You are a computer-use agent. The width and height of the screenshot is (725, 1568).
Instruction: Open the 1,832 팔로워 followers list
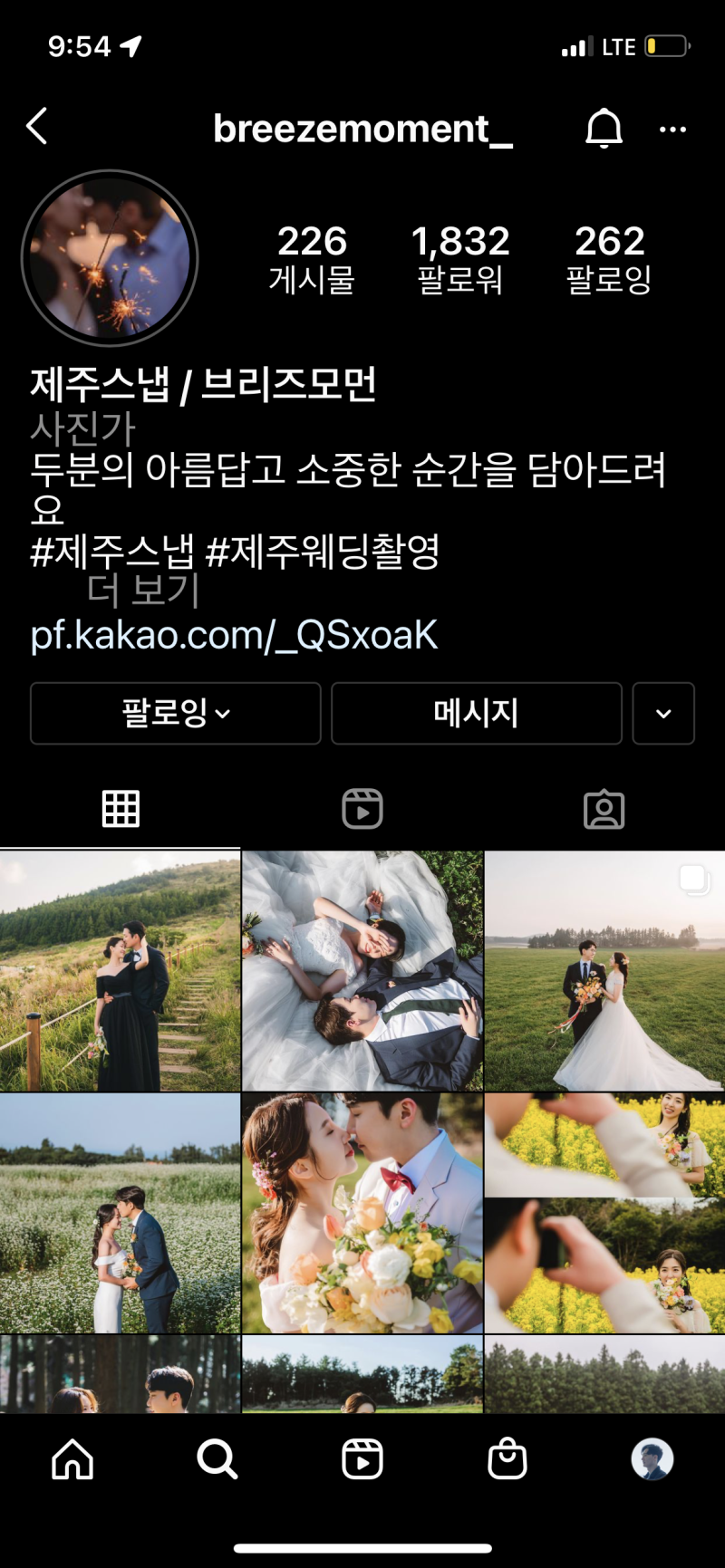click(x=460, y=259)
